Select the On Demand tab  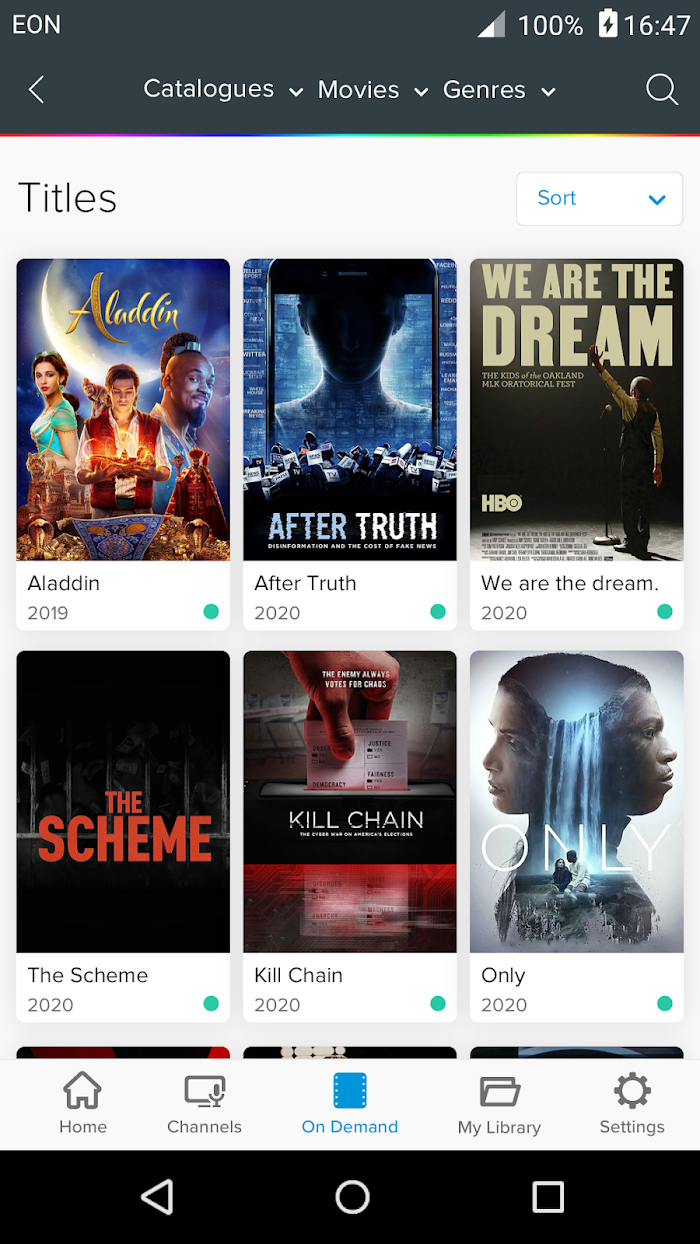coord(350,1104)
